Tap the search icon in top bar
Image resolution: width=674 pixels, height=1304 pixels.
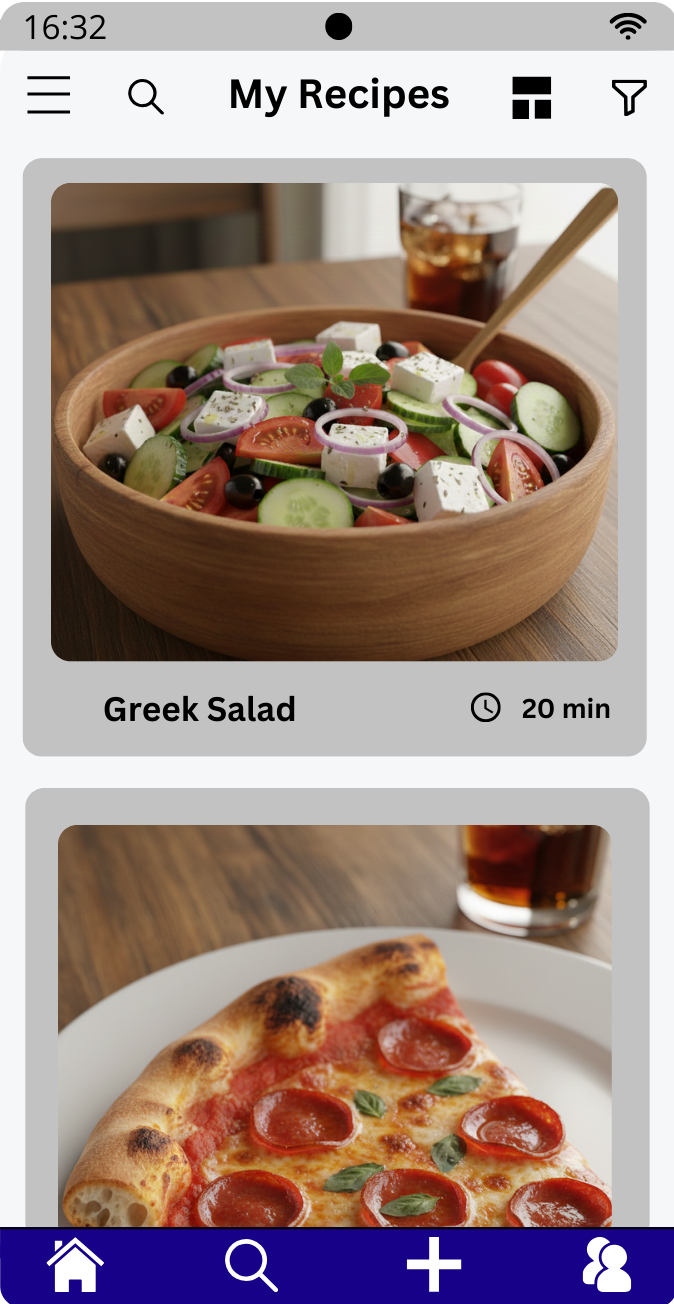click(146, 97)
